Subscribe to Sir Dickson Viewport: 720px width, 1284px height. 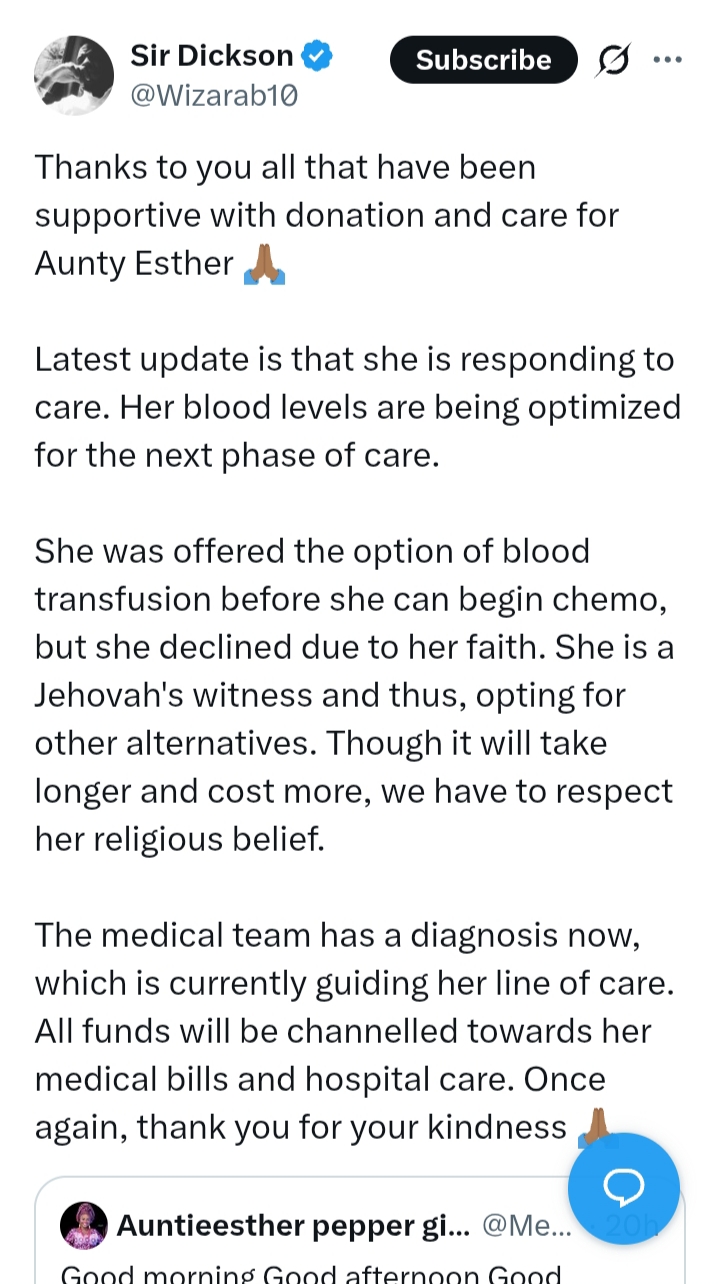(483, 60)
